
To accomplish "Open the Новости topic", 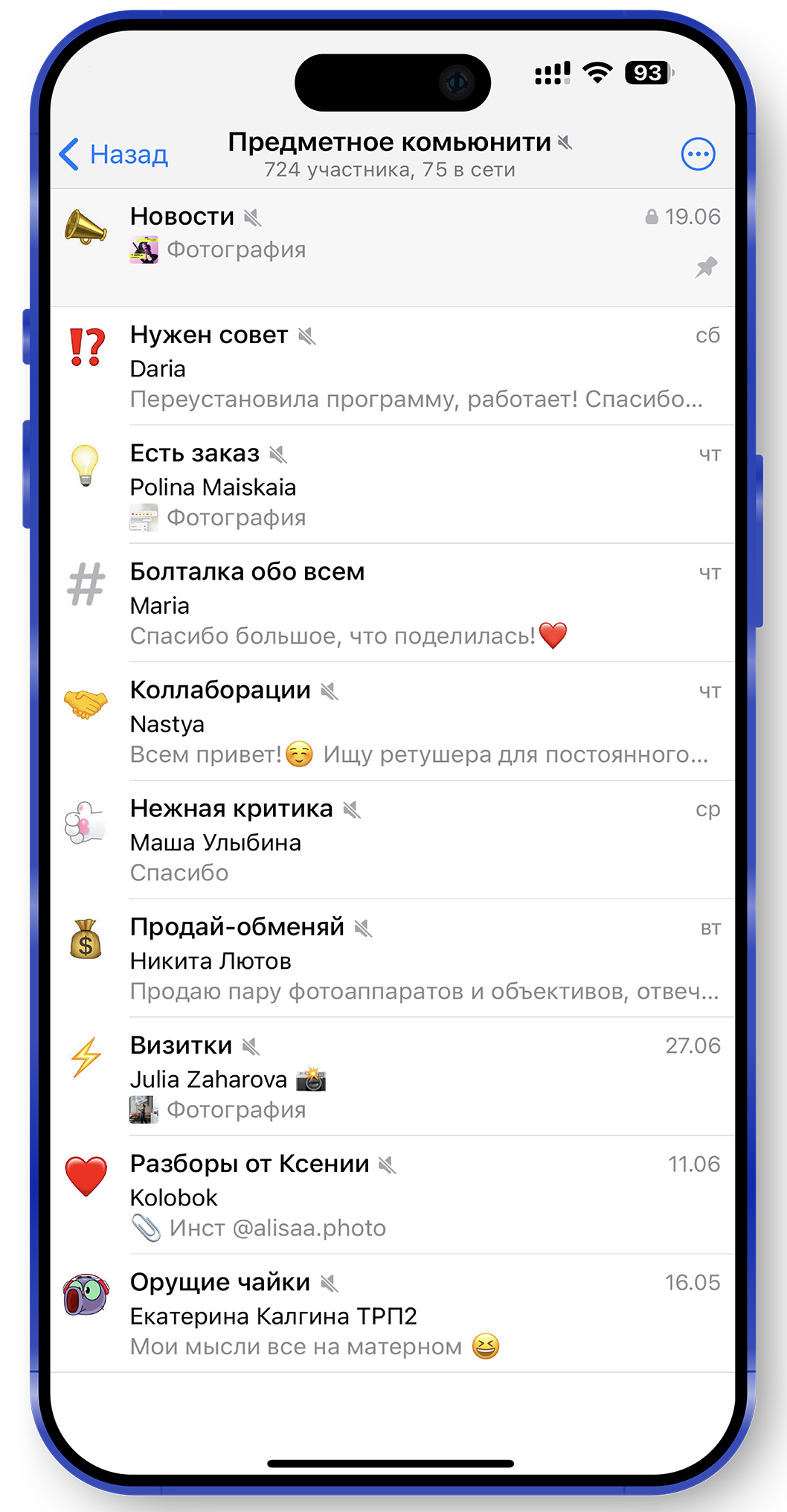I will [392, 246].
